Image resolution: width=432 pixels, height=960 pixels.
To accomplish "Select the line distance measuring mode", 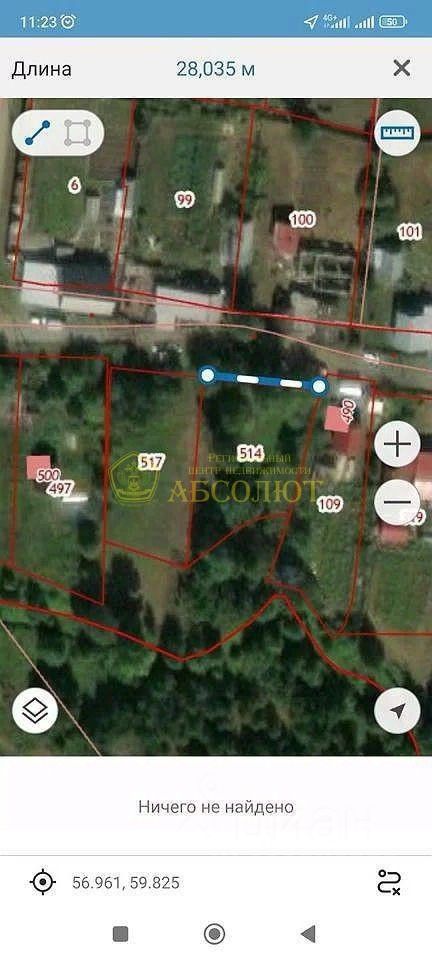I will click(x=37, y=133).
